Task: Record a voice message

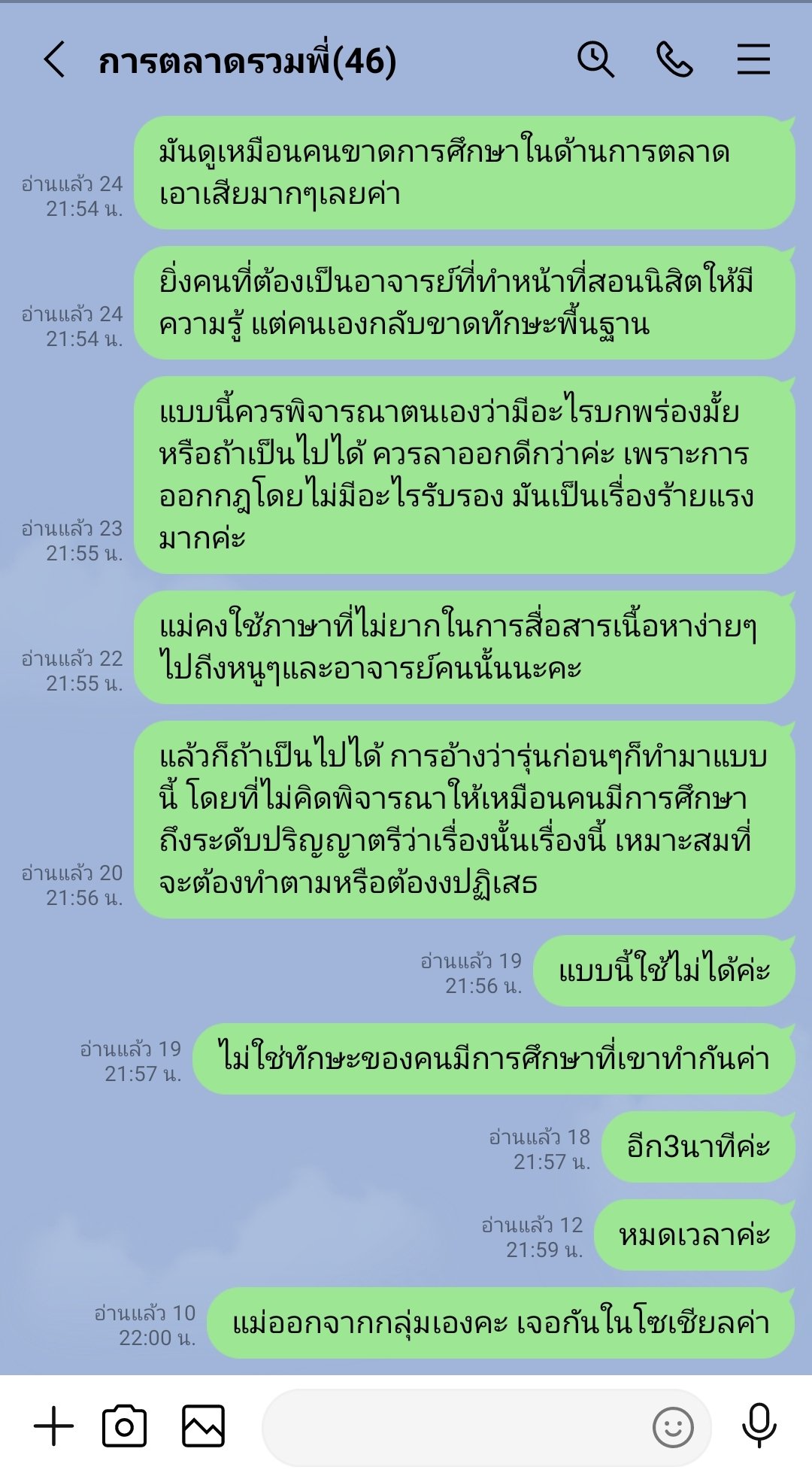Action: pos(759,1426)
